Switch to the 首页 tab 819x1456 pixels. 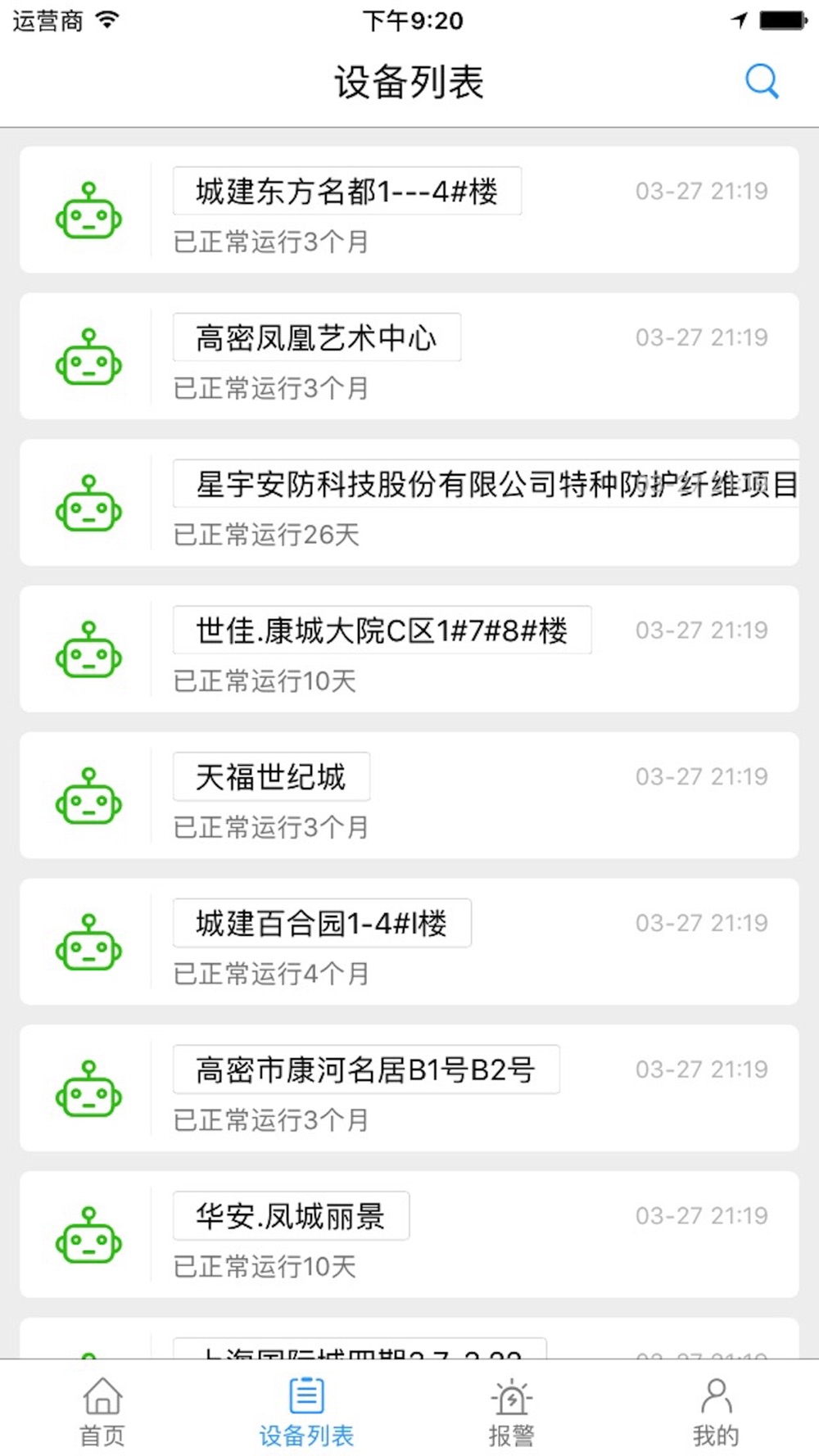coord(102,1409)
